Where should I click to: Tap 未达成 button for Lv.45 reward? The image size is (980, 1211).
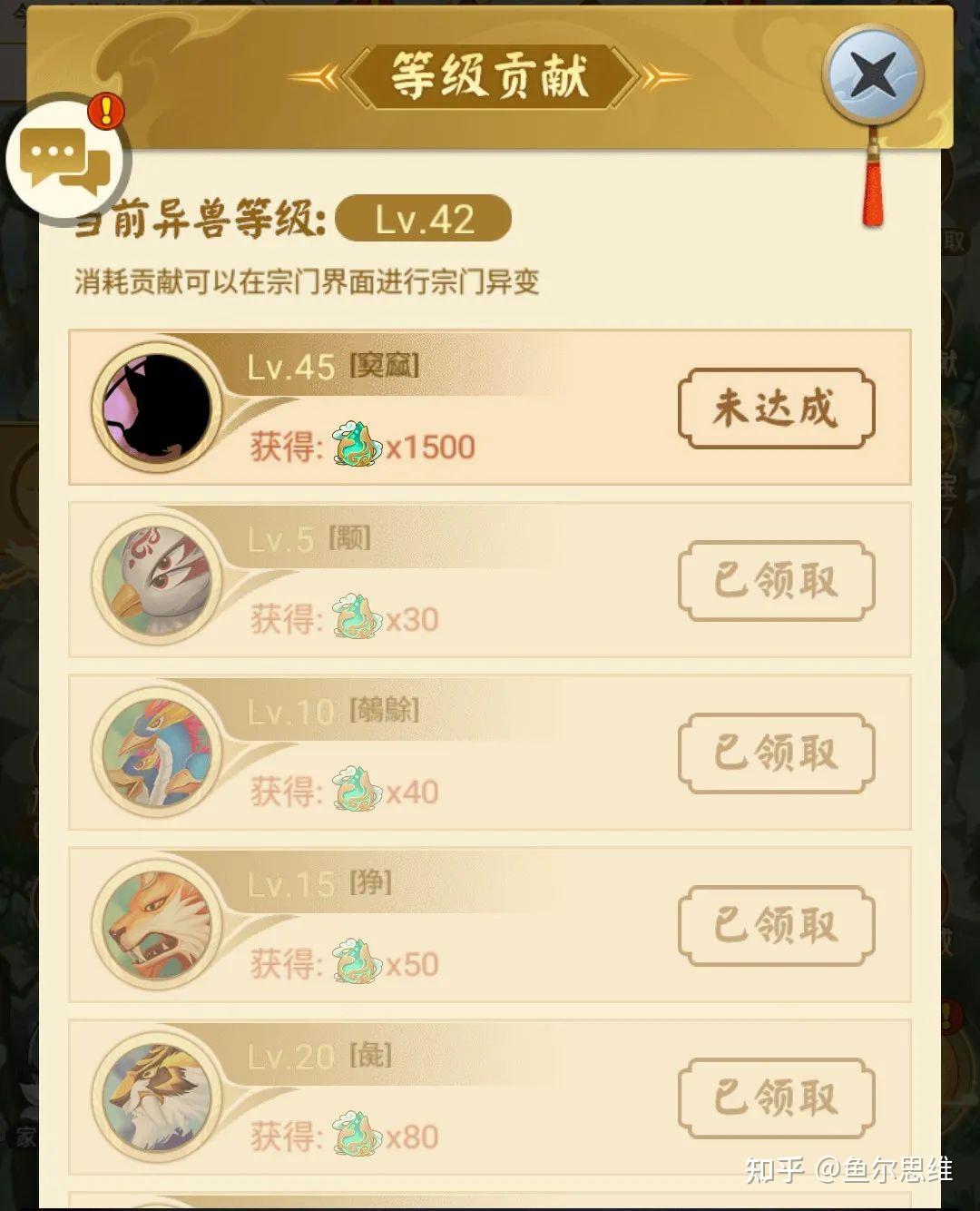click(x=776, y=409)
